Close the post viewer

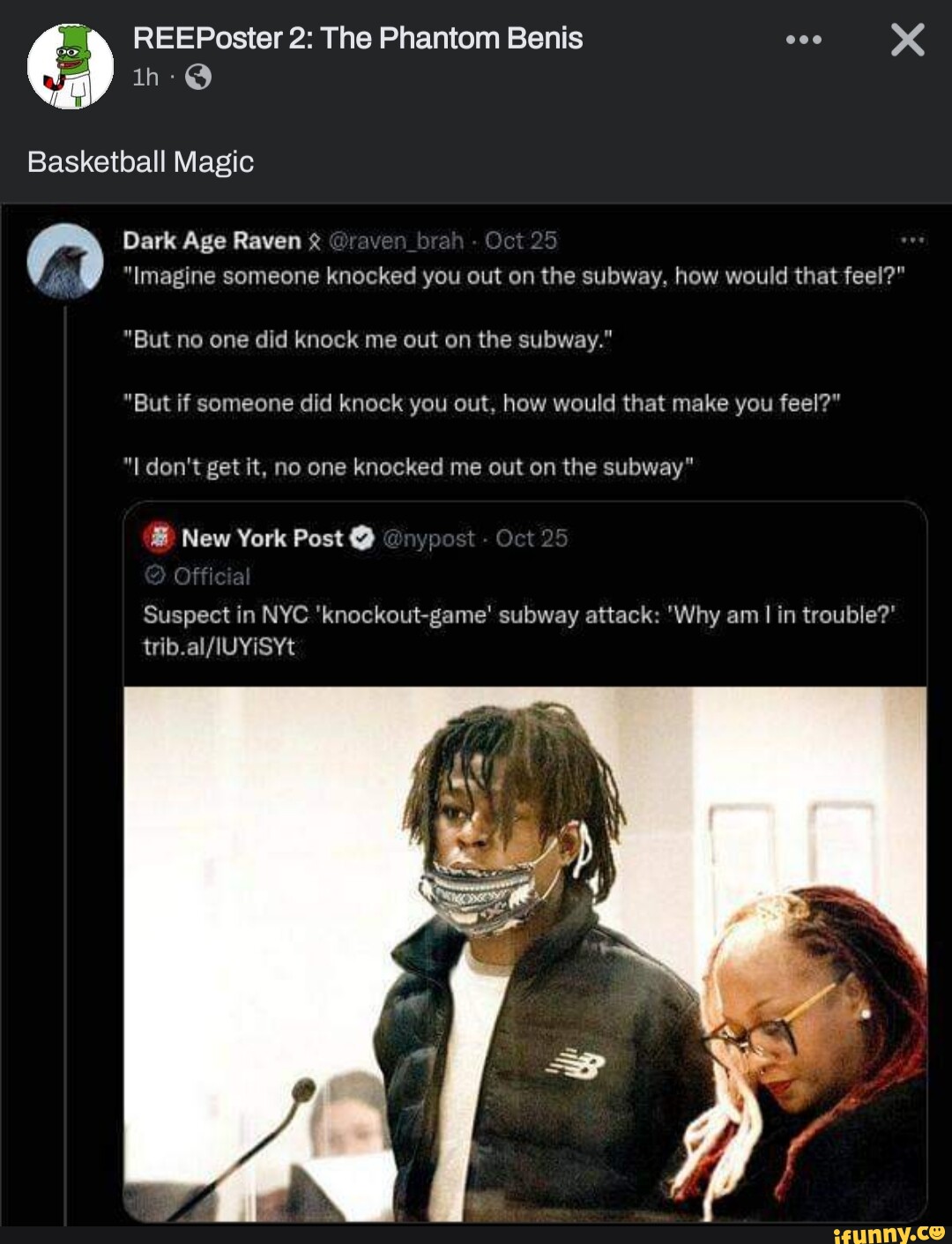click(907, 41)
